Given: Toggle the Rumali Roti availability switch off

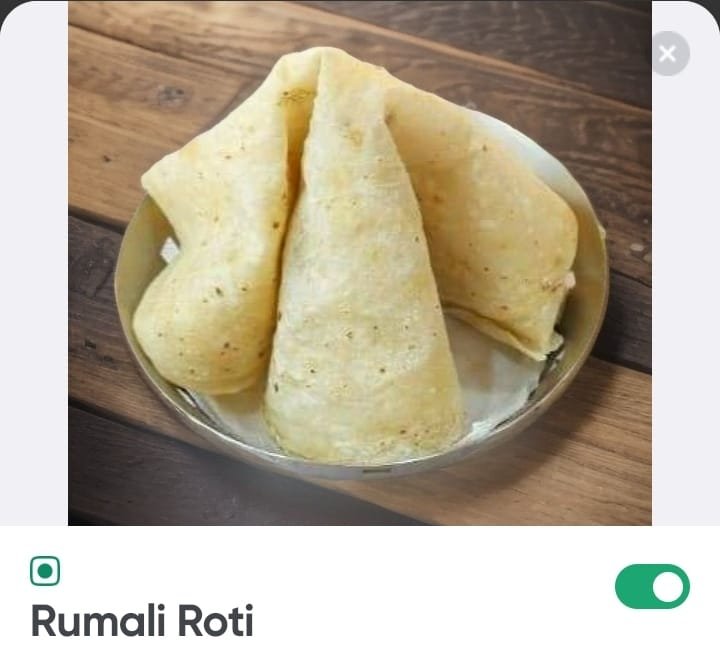Looking at the screenshot, I should (652, 587).
